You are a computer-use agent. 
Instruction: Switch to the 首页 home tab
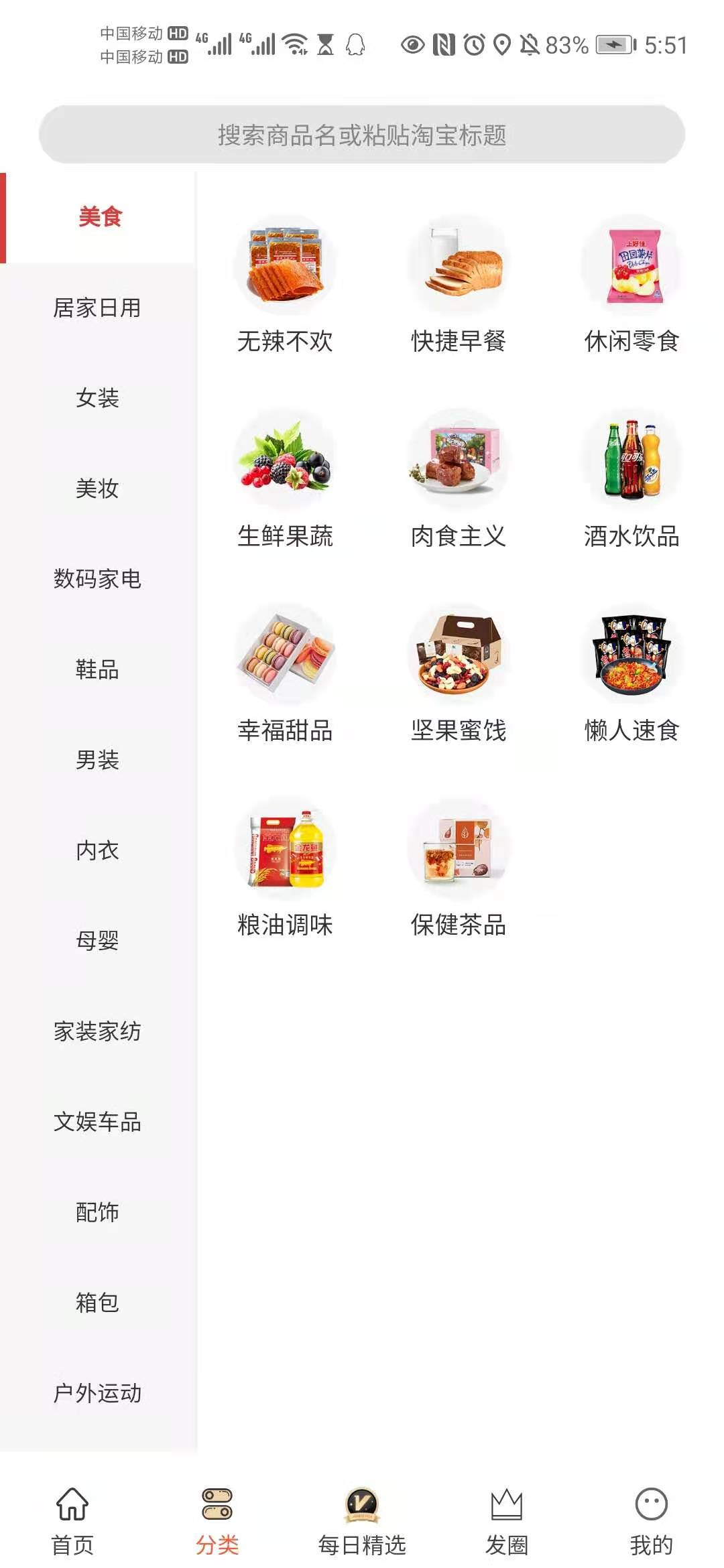[x=72, y=1521]
